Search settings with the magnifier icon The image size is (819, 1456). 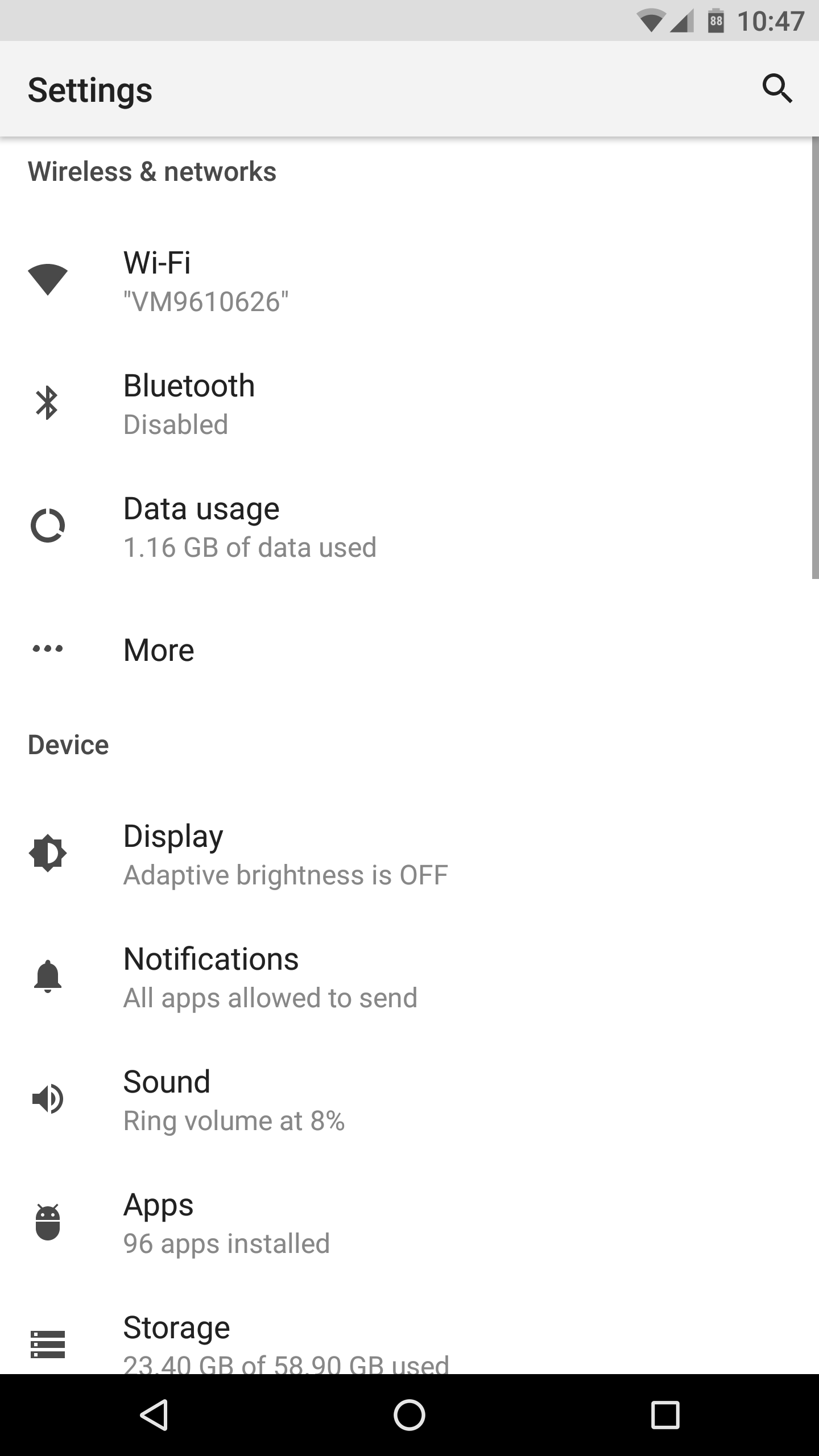[777, 89]
